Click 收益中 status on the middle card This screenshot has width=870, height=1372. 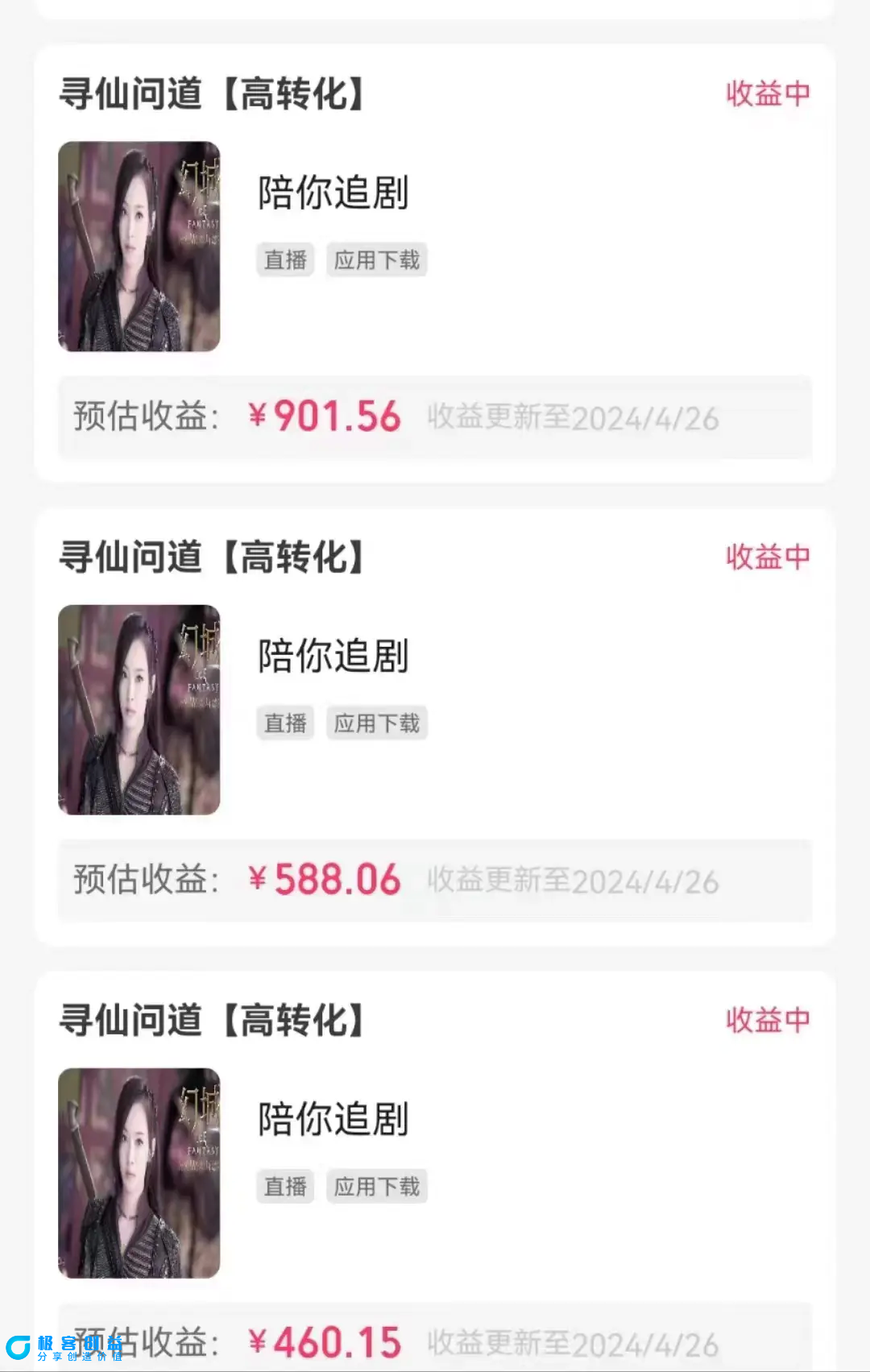[x=768, y=557]
